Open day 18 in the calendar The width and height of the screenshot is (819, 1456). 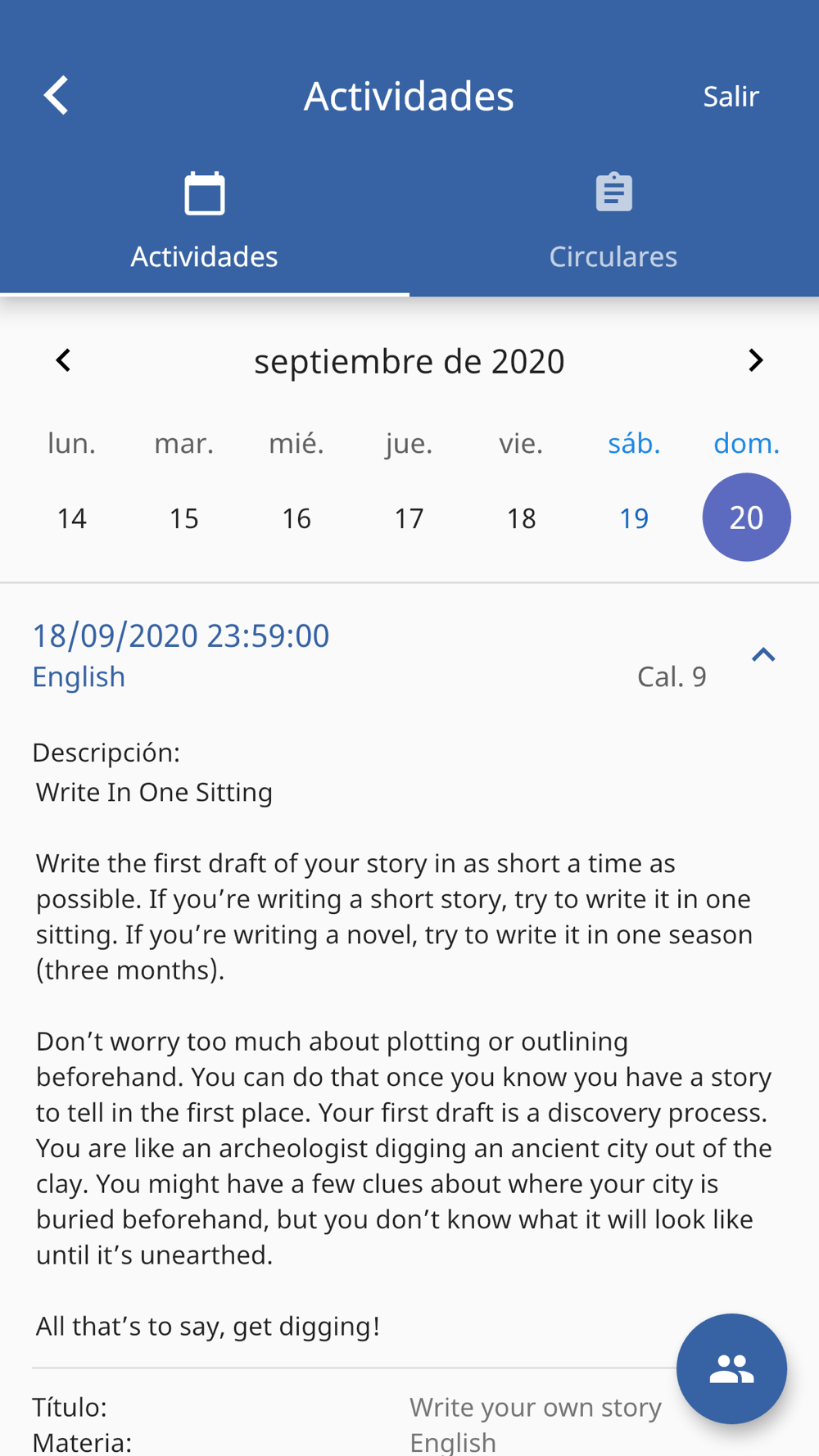click(x=522, y=518)
